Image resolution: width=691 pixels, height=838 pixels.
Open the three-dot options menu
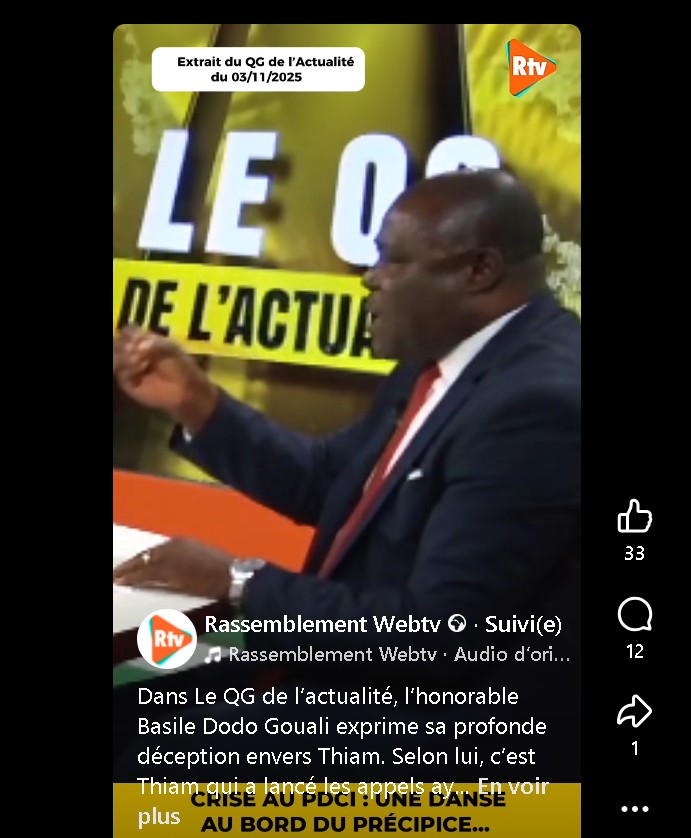pyautogui.click(x=634, y=808)
